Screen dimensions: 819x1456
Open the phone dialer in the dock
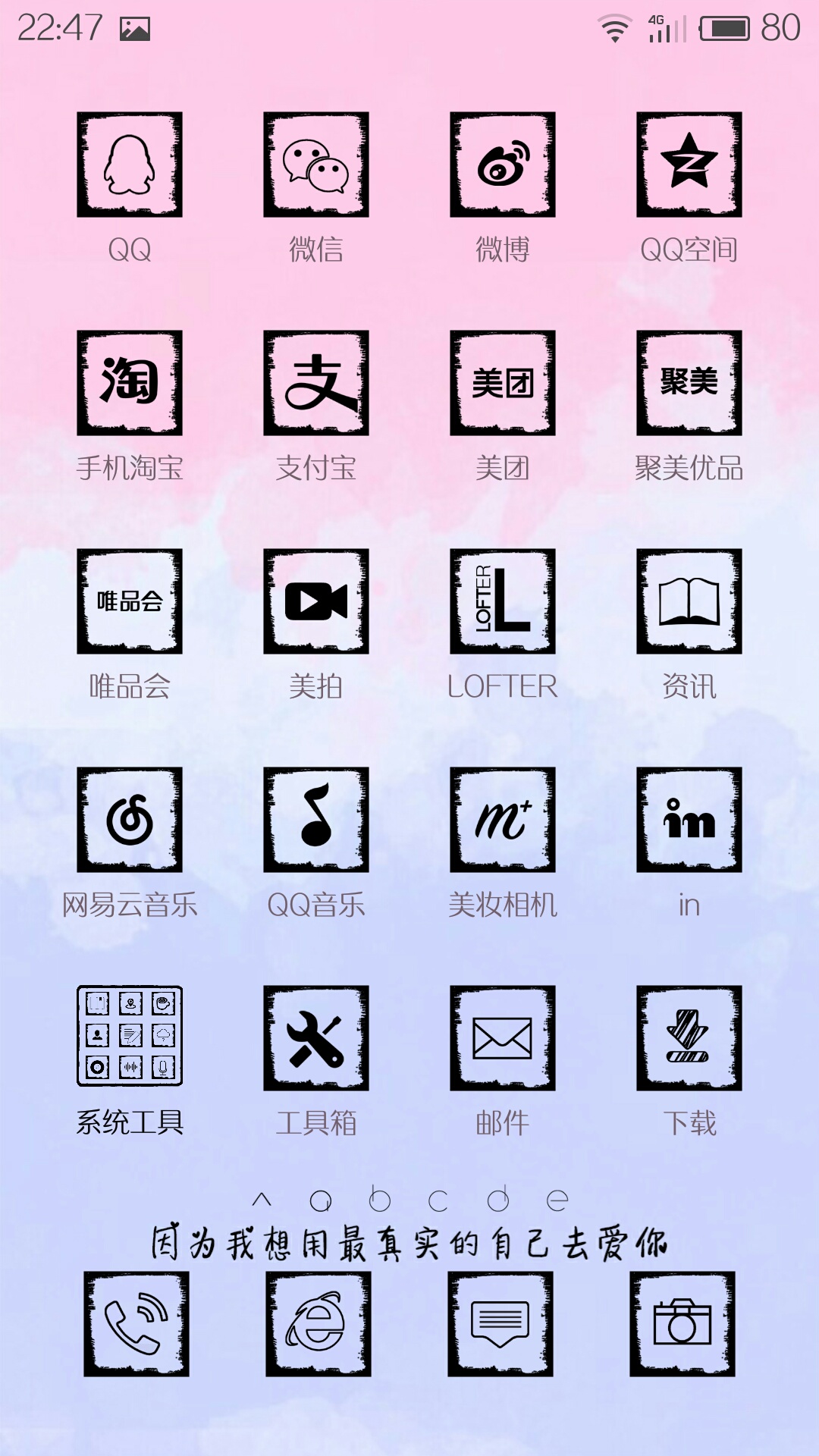136,1324
